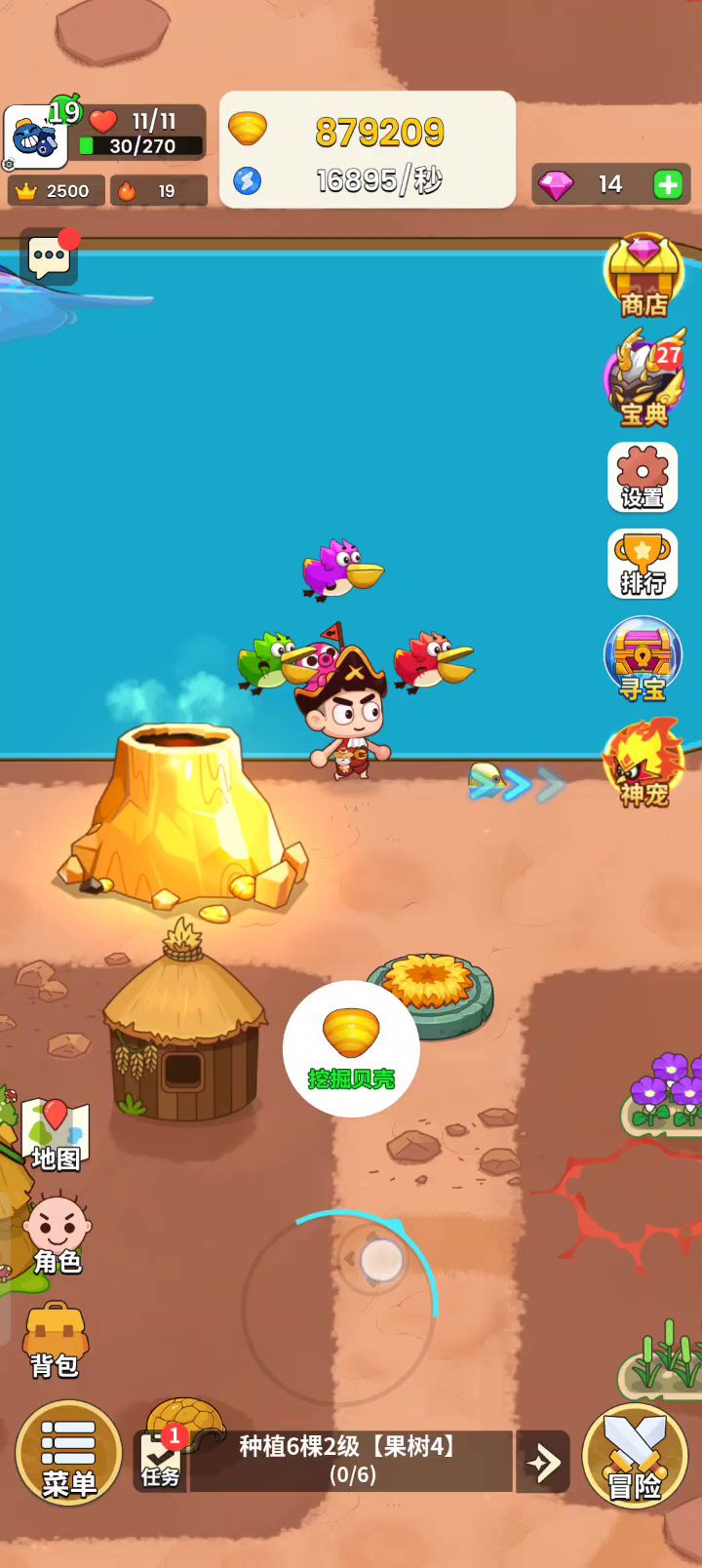Image resolution: width=702 pixels, height=1568 pixels.
Task: Open the 神宠 pet menu
Action: (x=643, y=764)
